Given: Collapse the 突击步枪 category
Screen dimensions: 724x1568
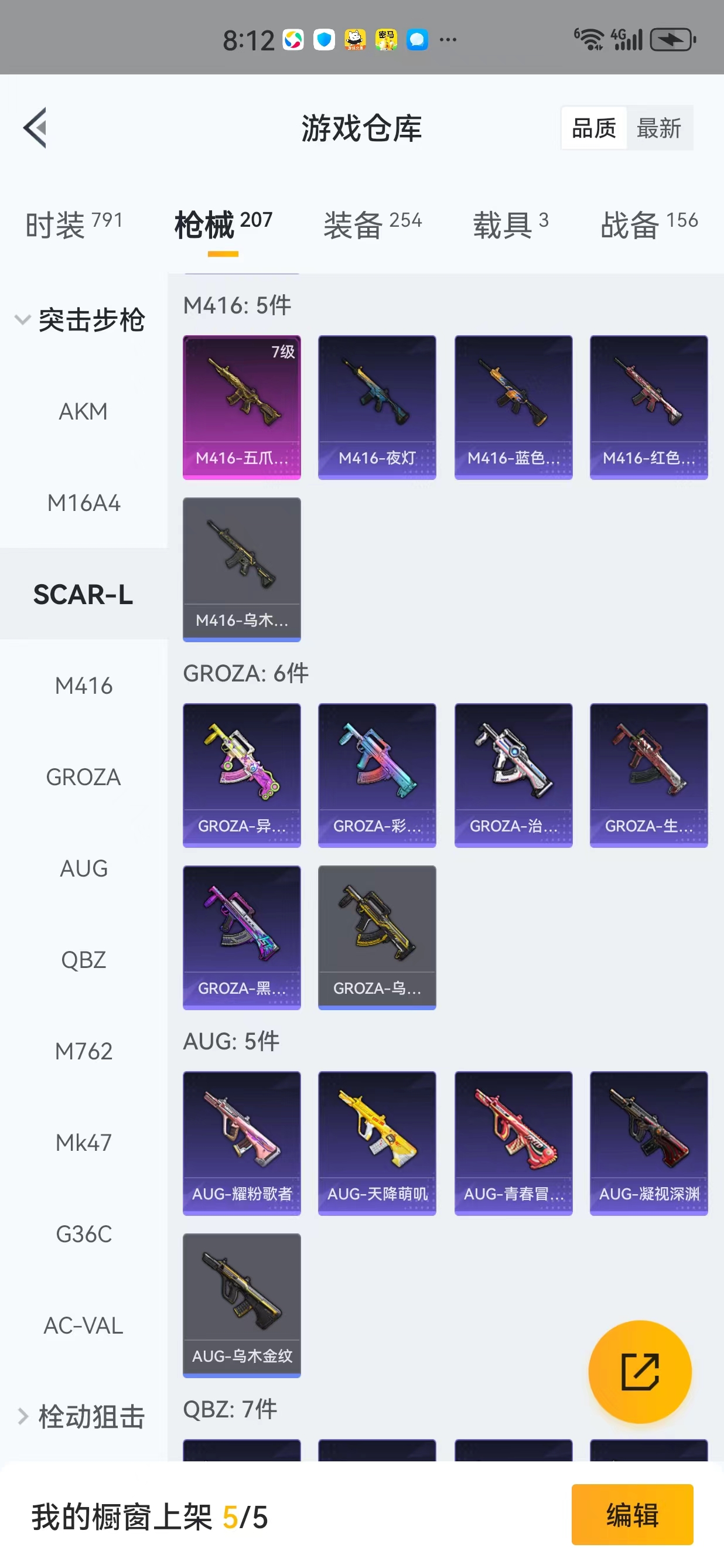Looking at the screenshot, I should [83, 319].
